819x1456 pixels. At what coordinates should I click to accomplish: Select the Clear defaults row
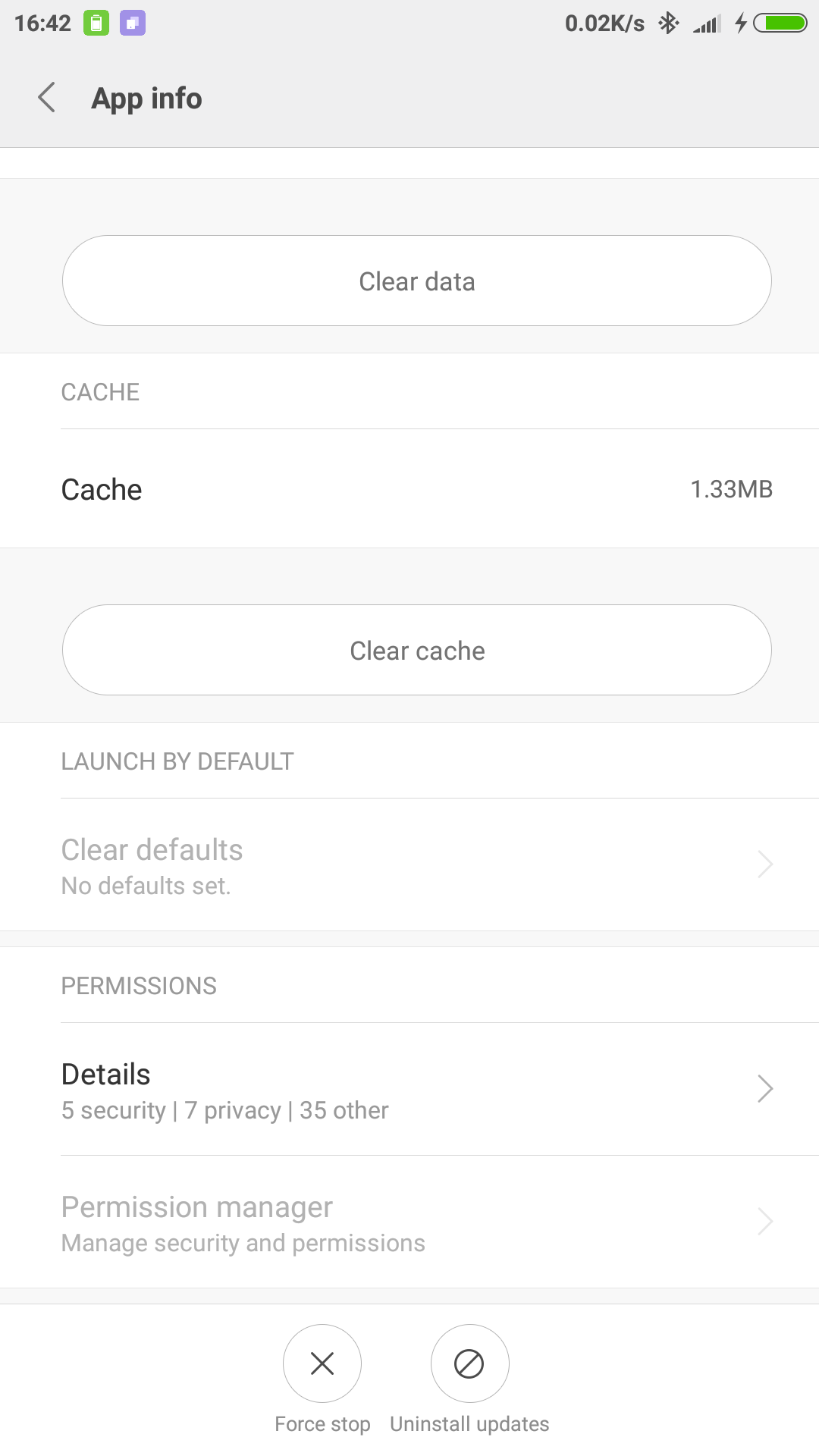point(409,864)
